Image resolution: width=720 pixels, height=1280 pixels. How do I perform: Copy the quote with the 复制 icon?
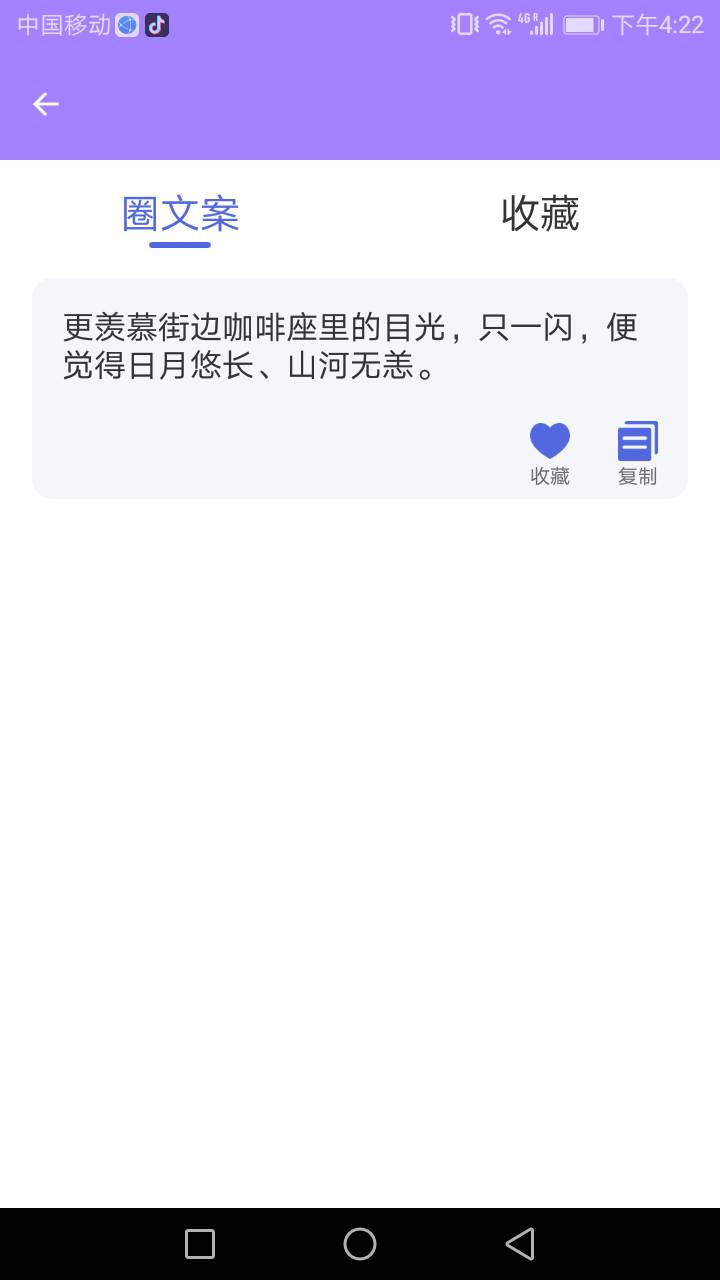click(x=638, y=441)
